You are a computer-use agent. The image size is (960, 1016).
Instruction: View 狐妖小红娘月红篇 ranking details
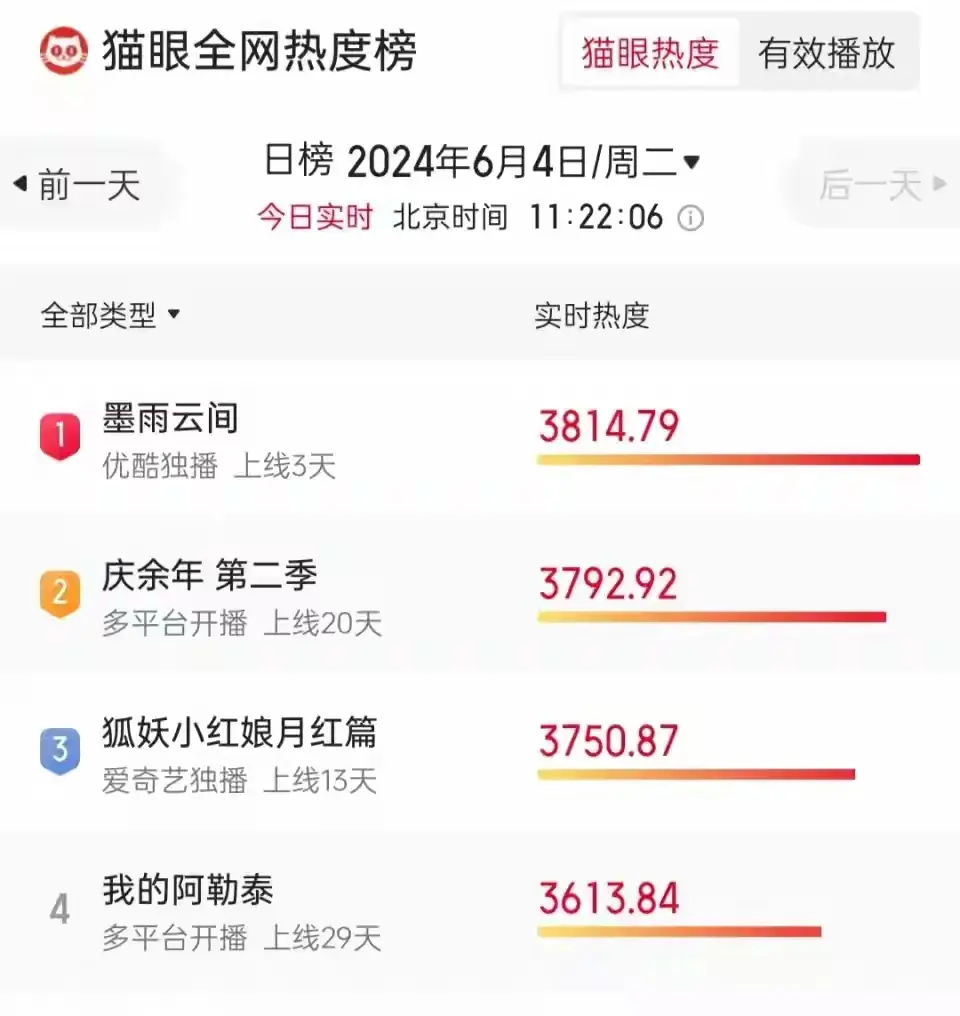pyautogui.click(x=240, y=733)
